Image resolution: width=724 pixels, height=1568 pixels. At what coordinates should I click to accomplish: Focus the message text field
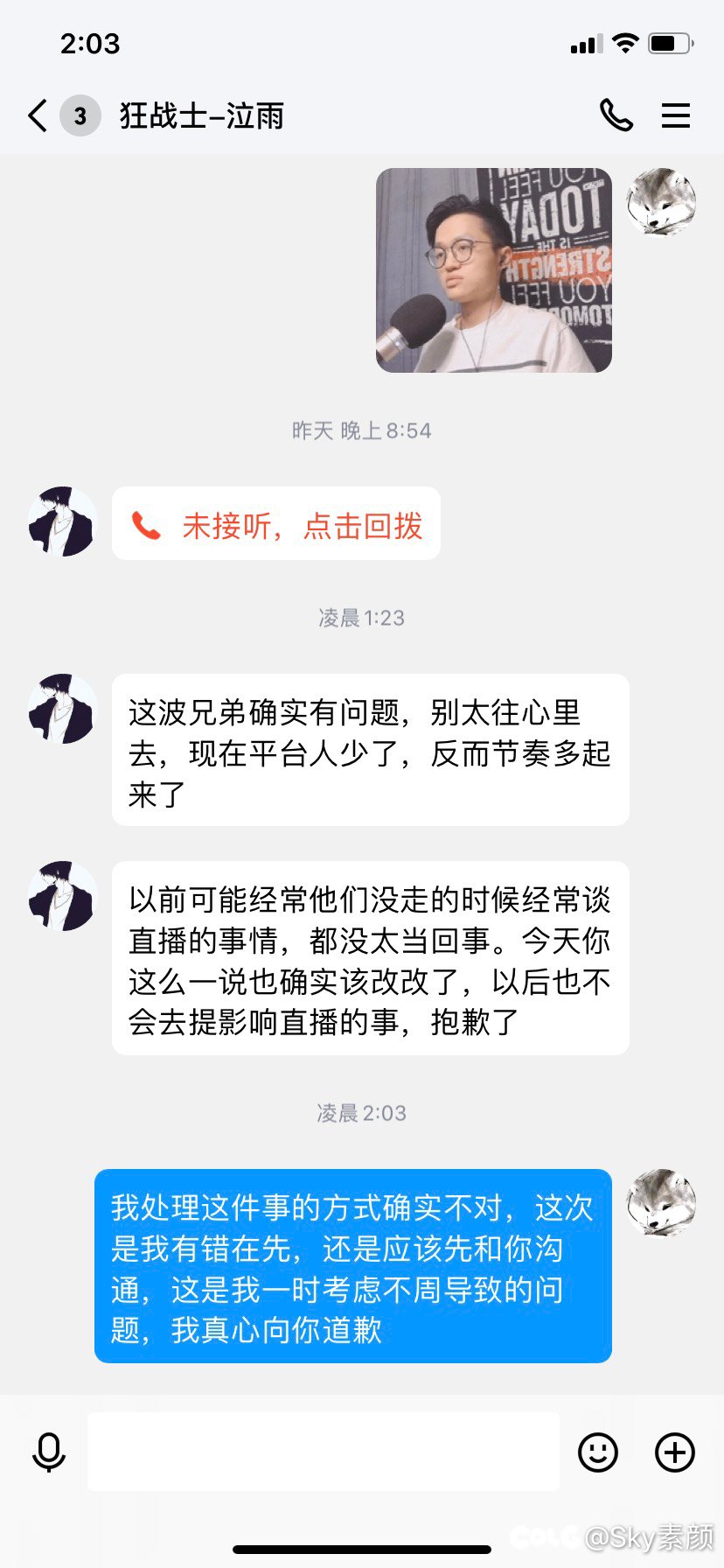(324, 1452)
